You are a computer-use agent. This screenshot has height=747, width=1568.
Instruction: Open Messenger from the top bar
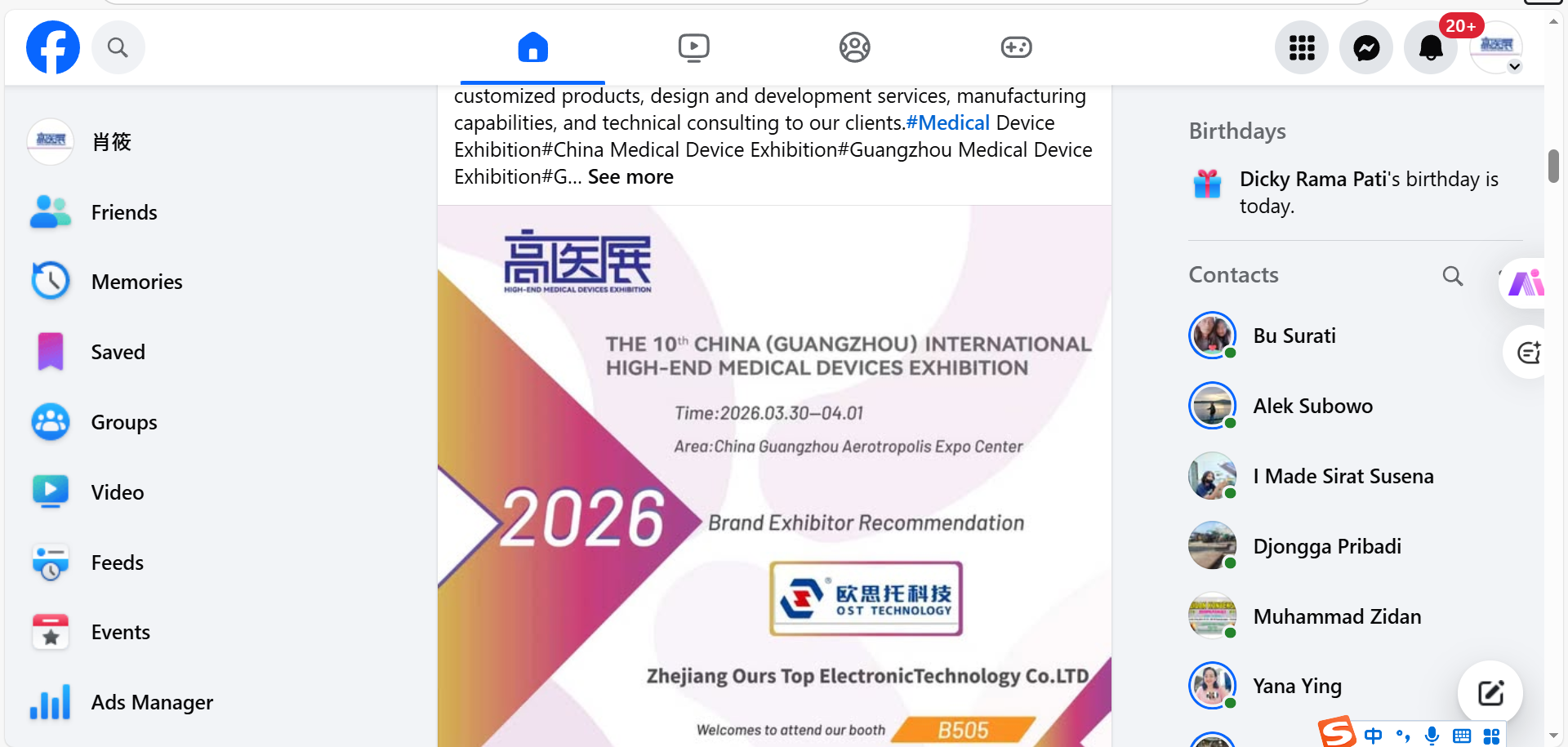click(x=1365, y=47)
